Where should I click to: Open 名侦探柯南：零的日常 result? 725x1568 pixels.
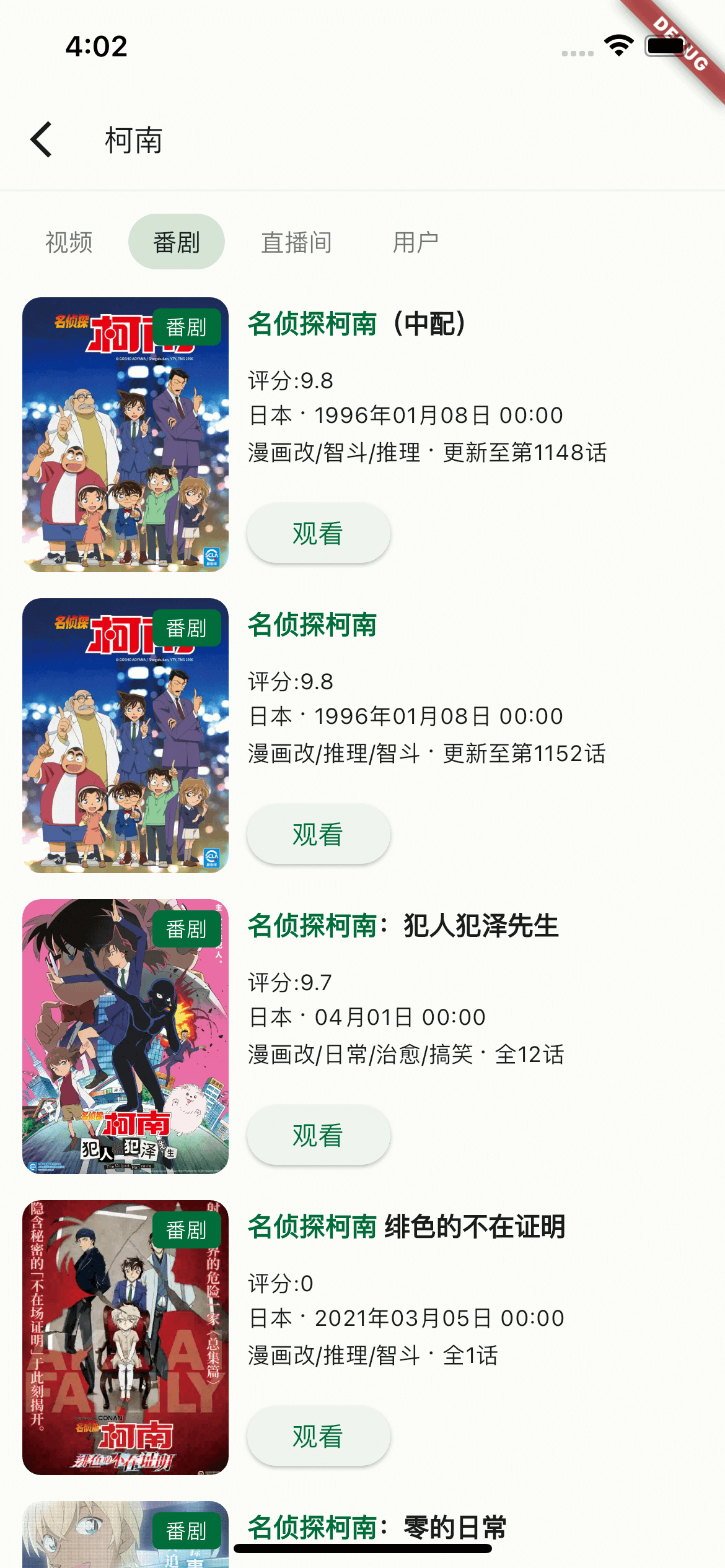click(x=377, y=1527)
